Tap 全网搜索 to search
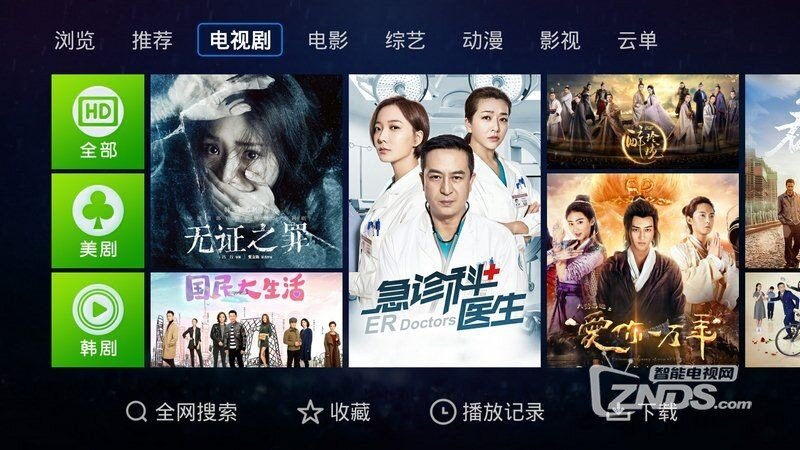Viewport: 800px width, 450px height. pos(182,412)
